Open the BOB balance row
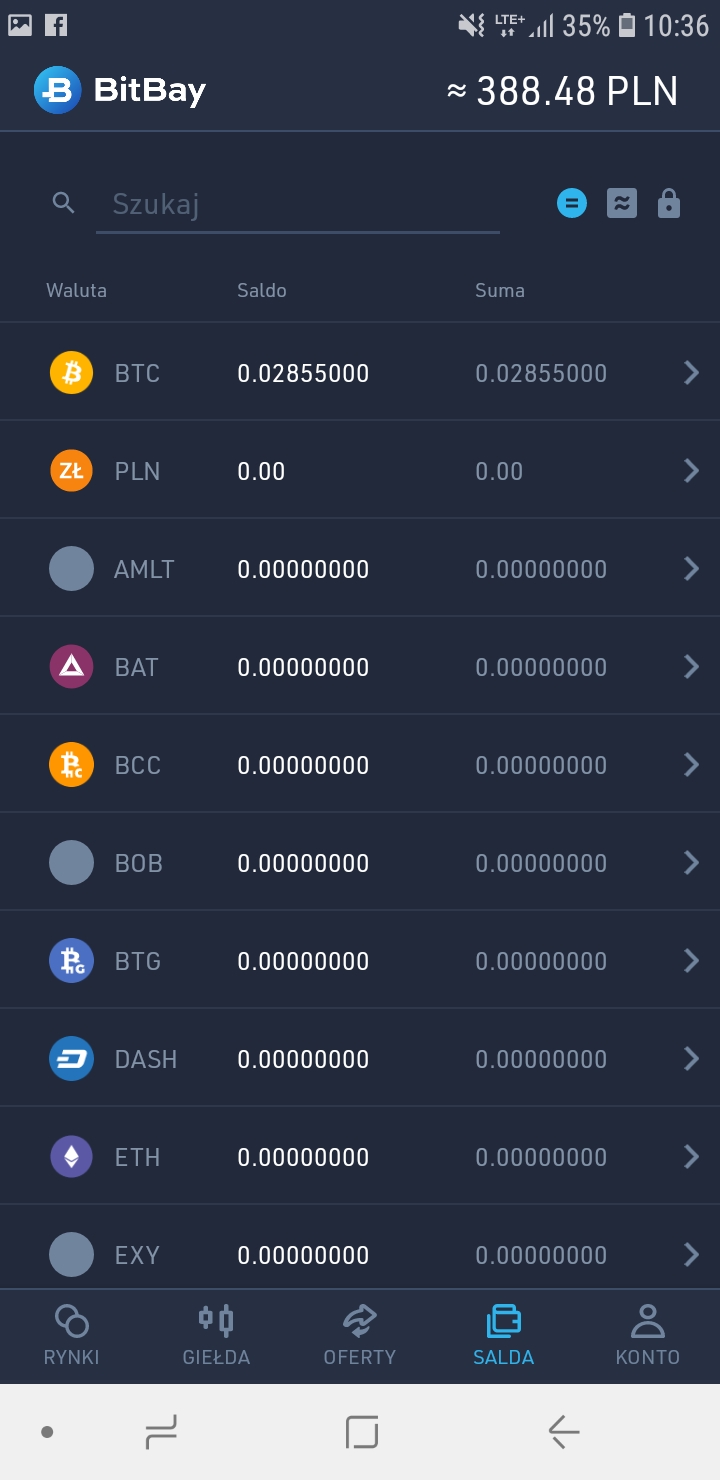 click(360, 863)
